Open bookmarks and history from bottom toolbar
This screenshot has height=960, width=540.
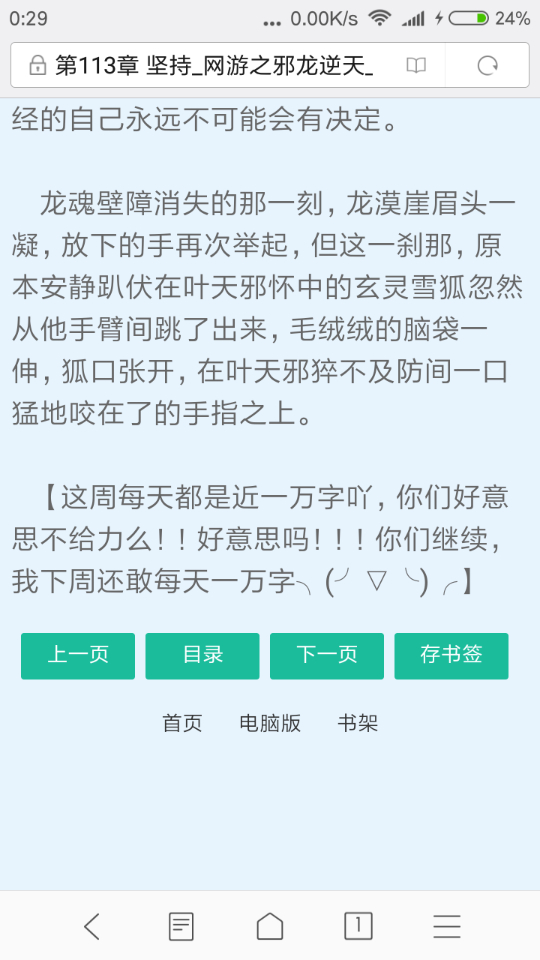pos(181,926)
